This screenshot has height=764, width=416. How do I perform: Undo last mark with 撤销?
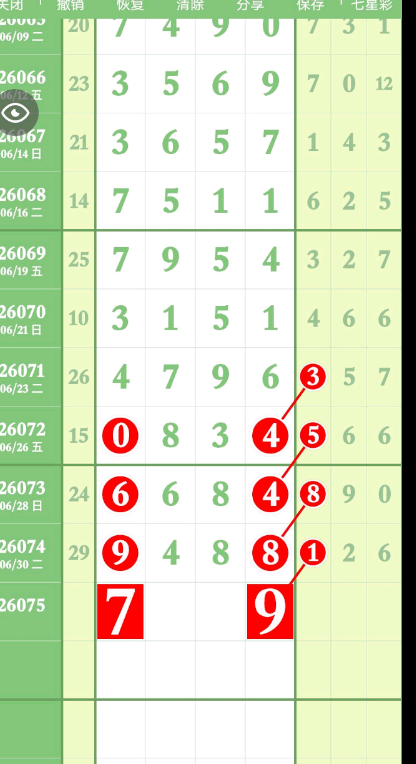click(x=70, y=5)
